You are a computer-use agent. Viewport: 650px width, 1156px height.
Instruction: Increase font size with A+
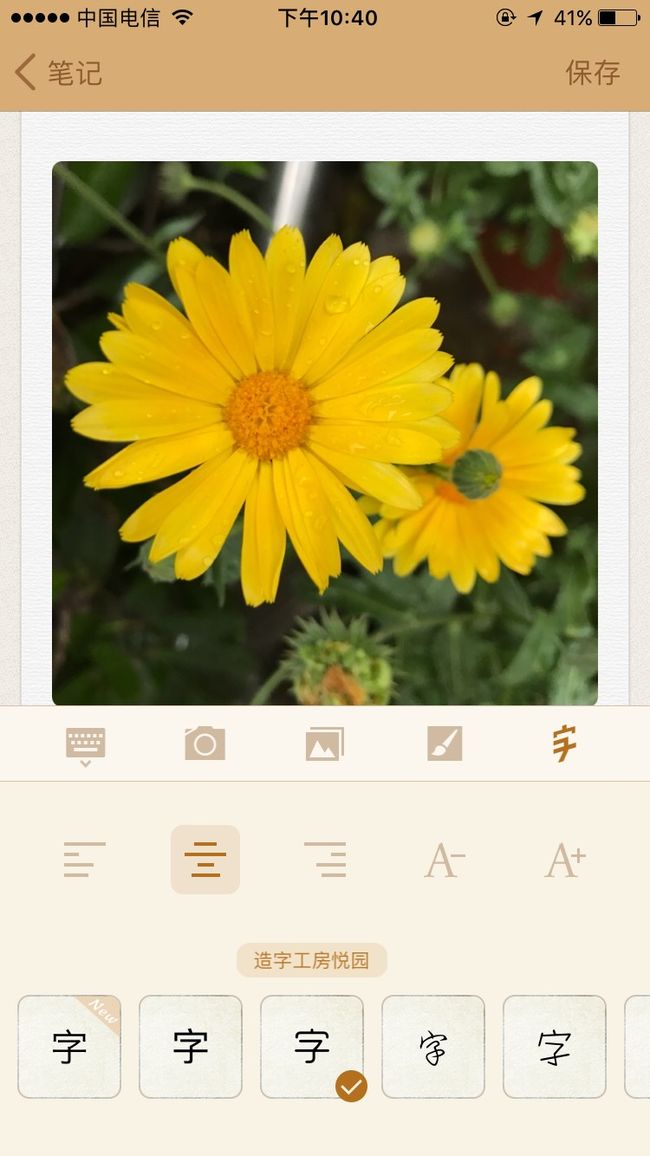pyautogui.click(x=565, y=860)
